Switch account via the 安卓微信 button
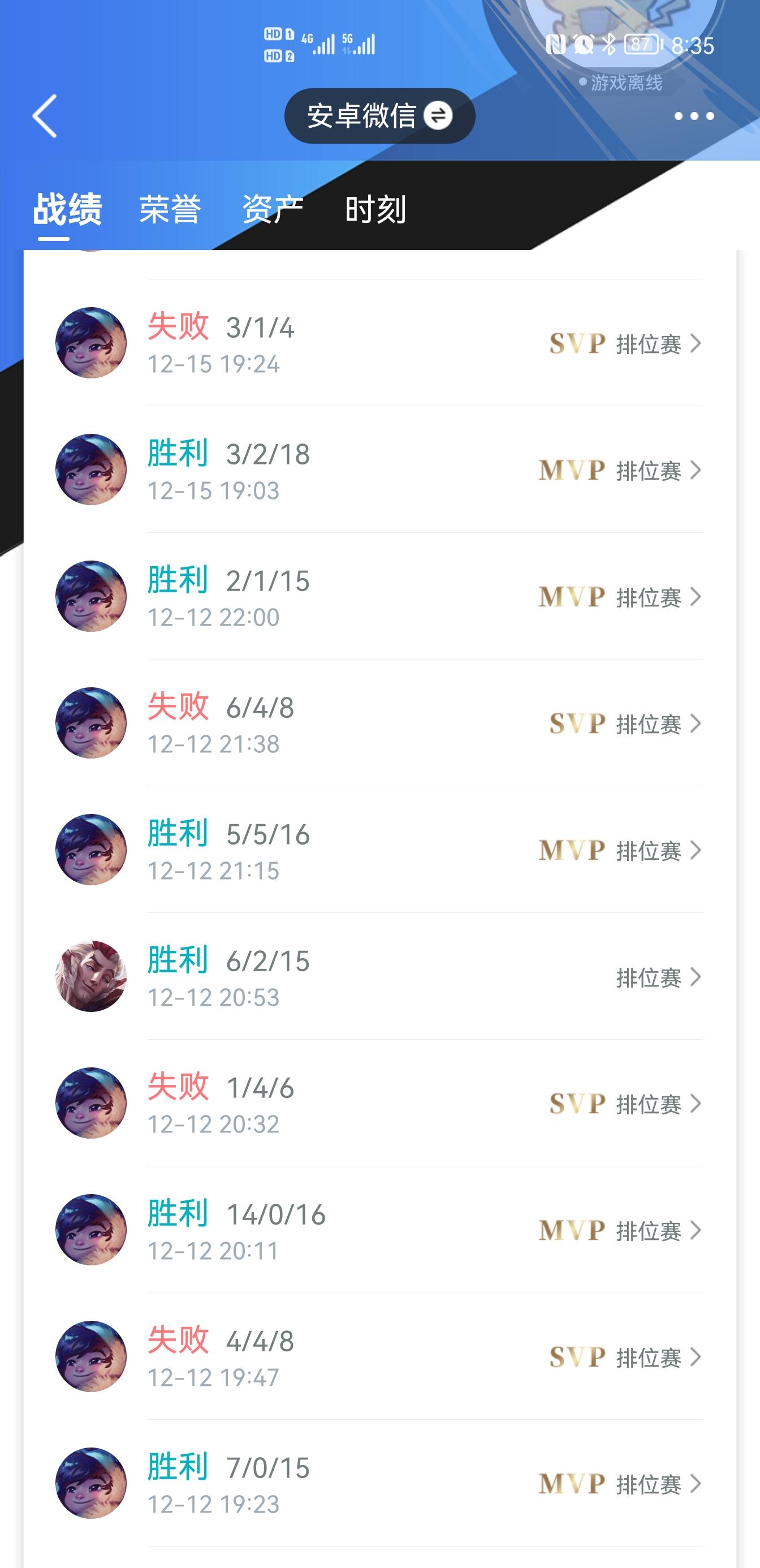This screenshot has height=1568, width=760. 379,115
